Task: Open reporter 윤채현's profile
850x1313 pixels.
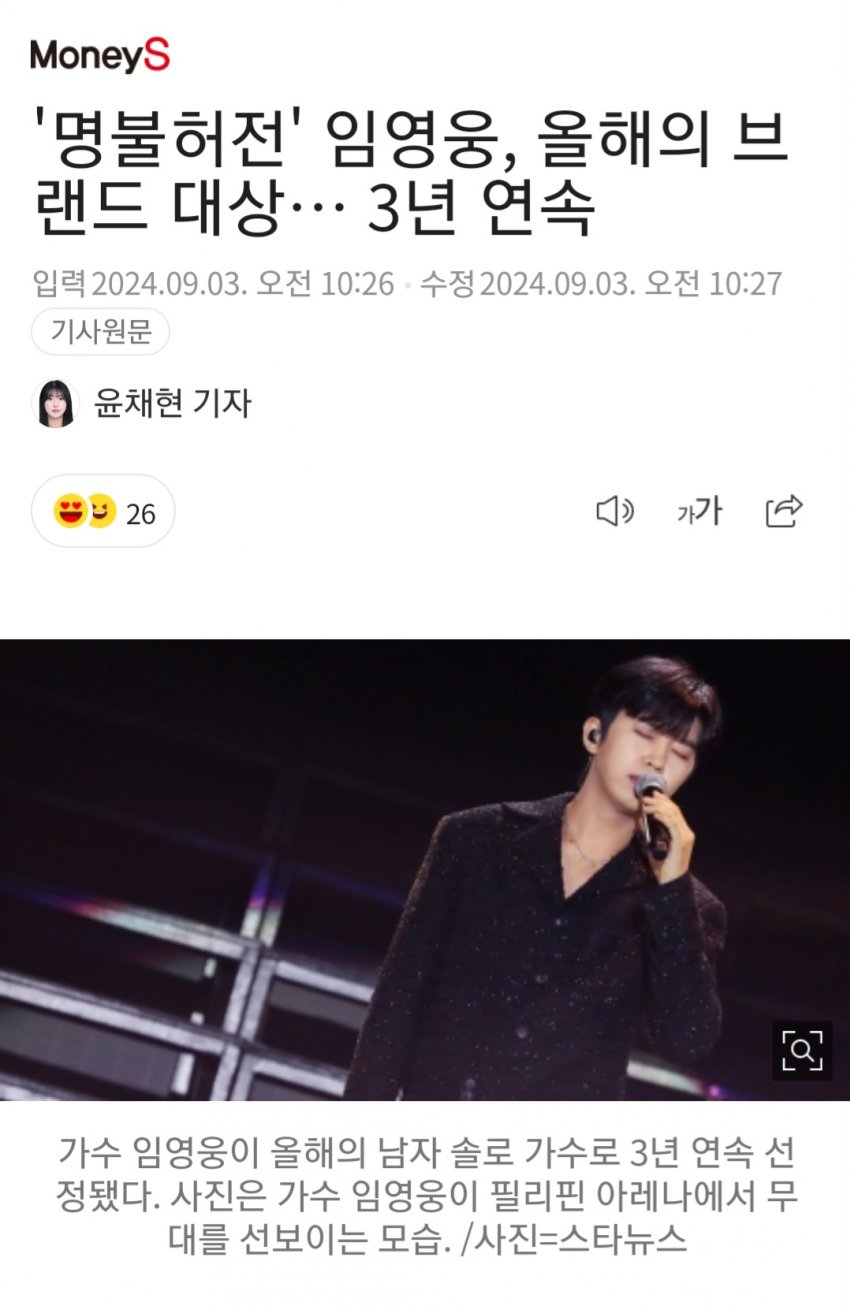Action: [170, 403]
